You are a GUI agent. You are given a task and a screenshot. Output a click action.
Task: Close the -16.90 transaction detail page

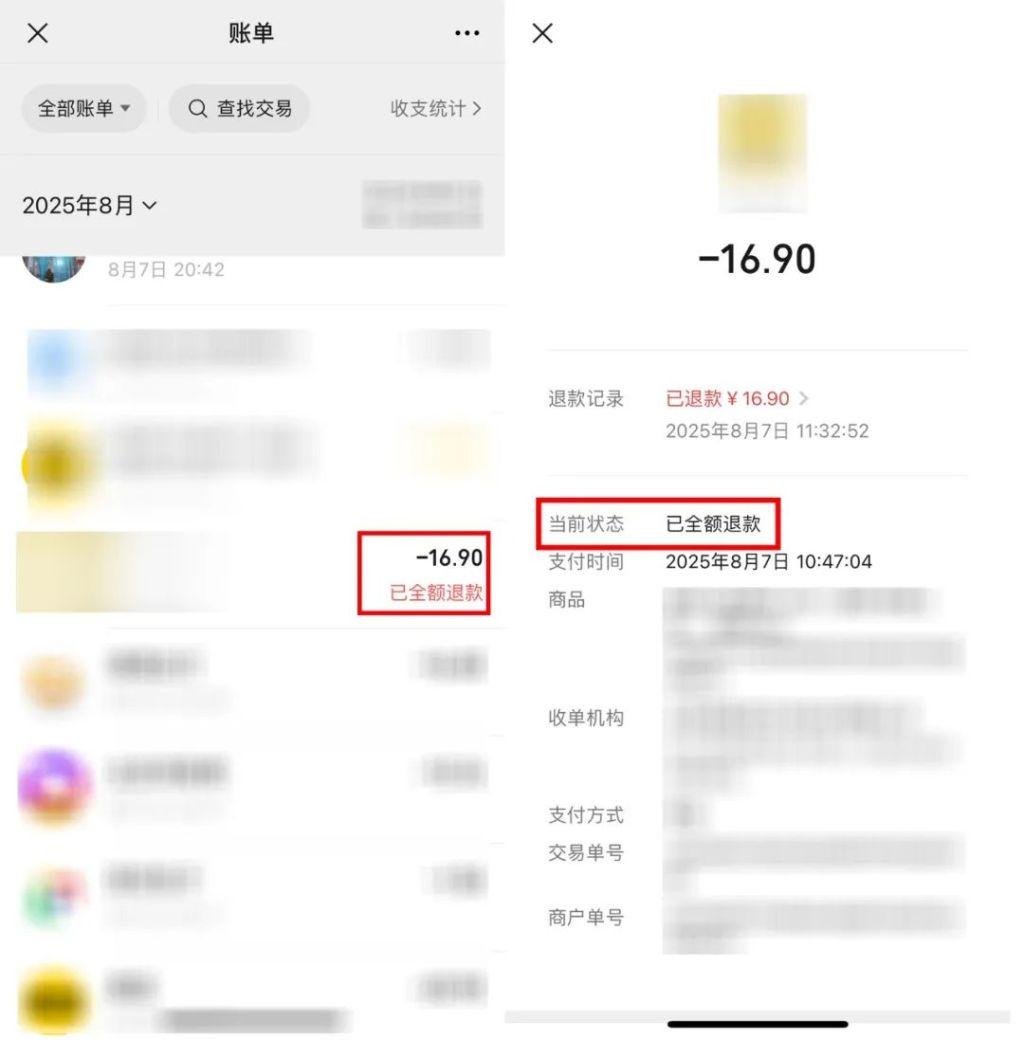(x=543, y=33)
